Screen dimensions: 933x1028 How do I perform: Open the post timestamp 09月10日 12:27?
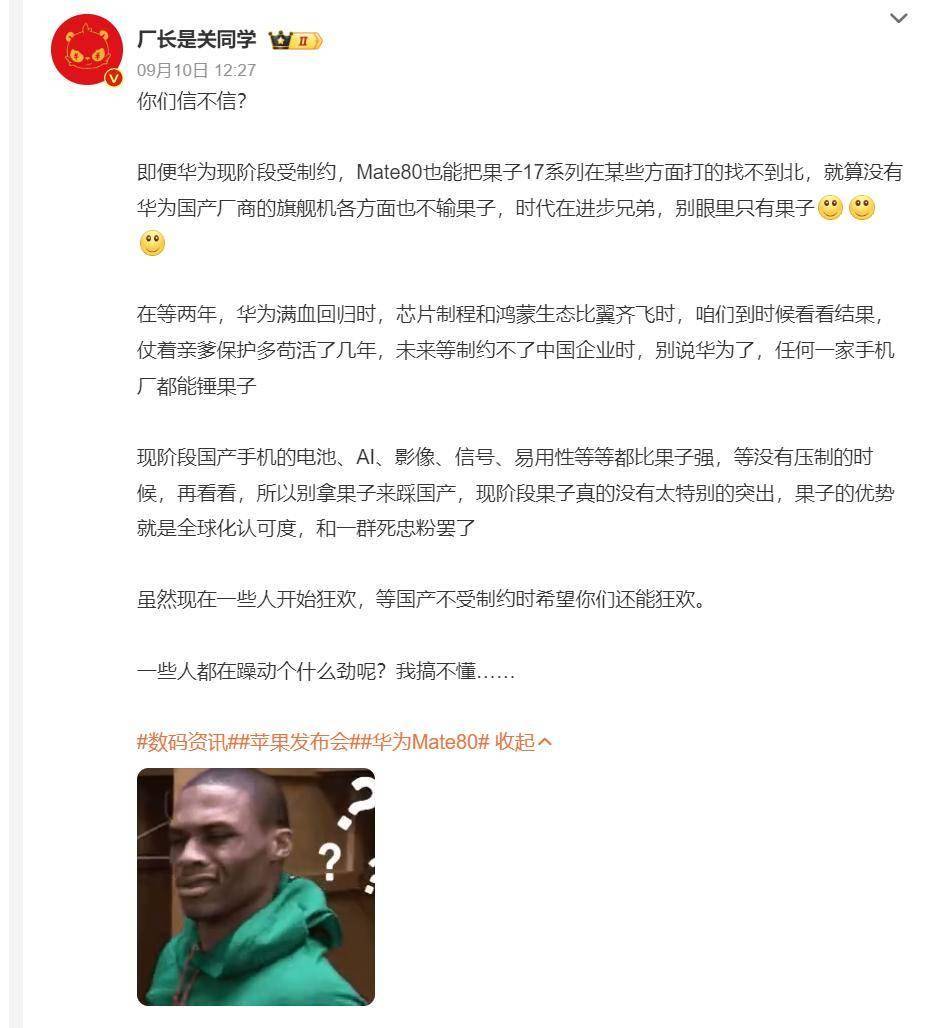tap(196, 70)
